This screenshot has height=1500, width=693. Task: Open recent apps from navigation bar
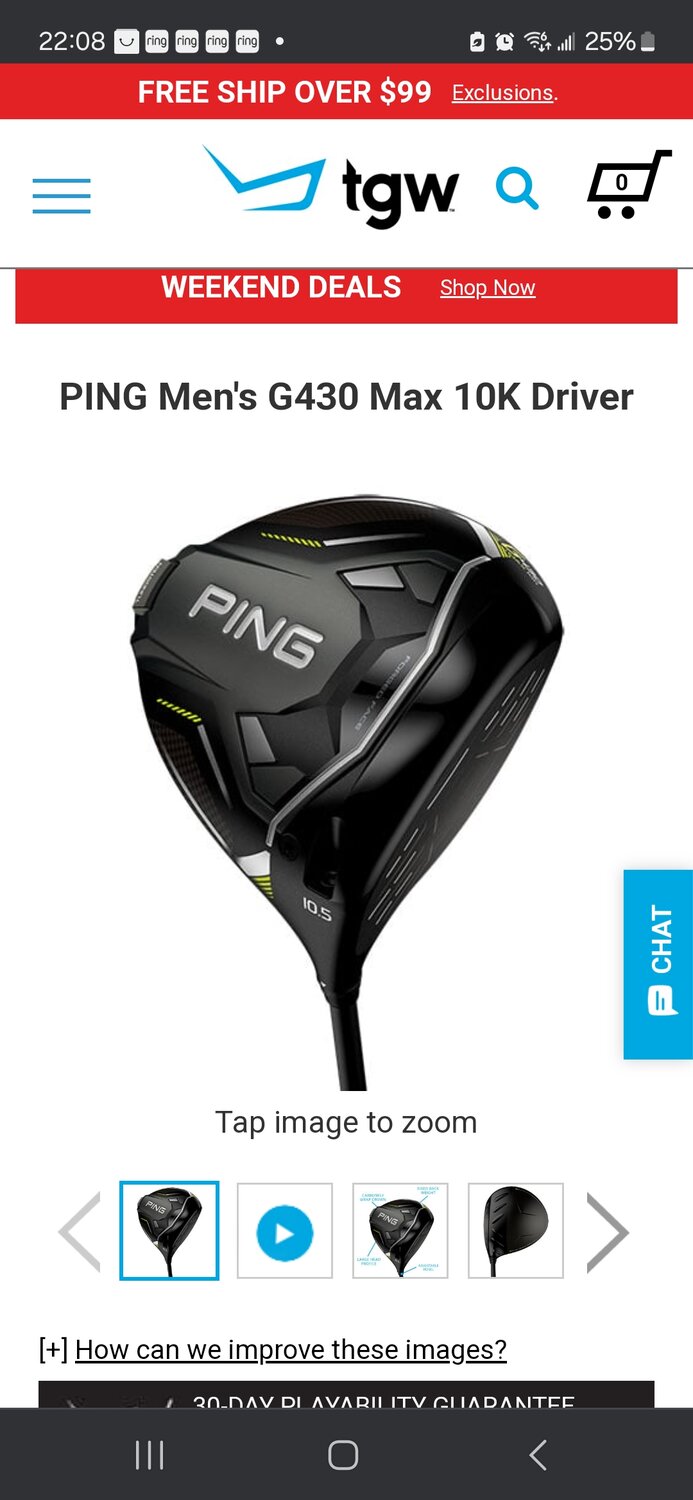[x=150, y=1455]
